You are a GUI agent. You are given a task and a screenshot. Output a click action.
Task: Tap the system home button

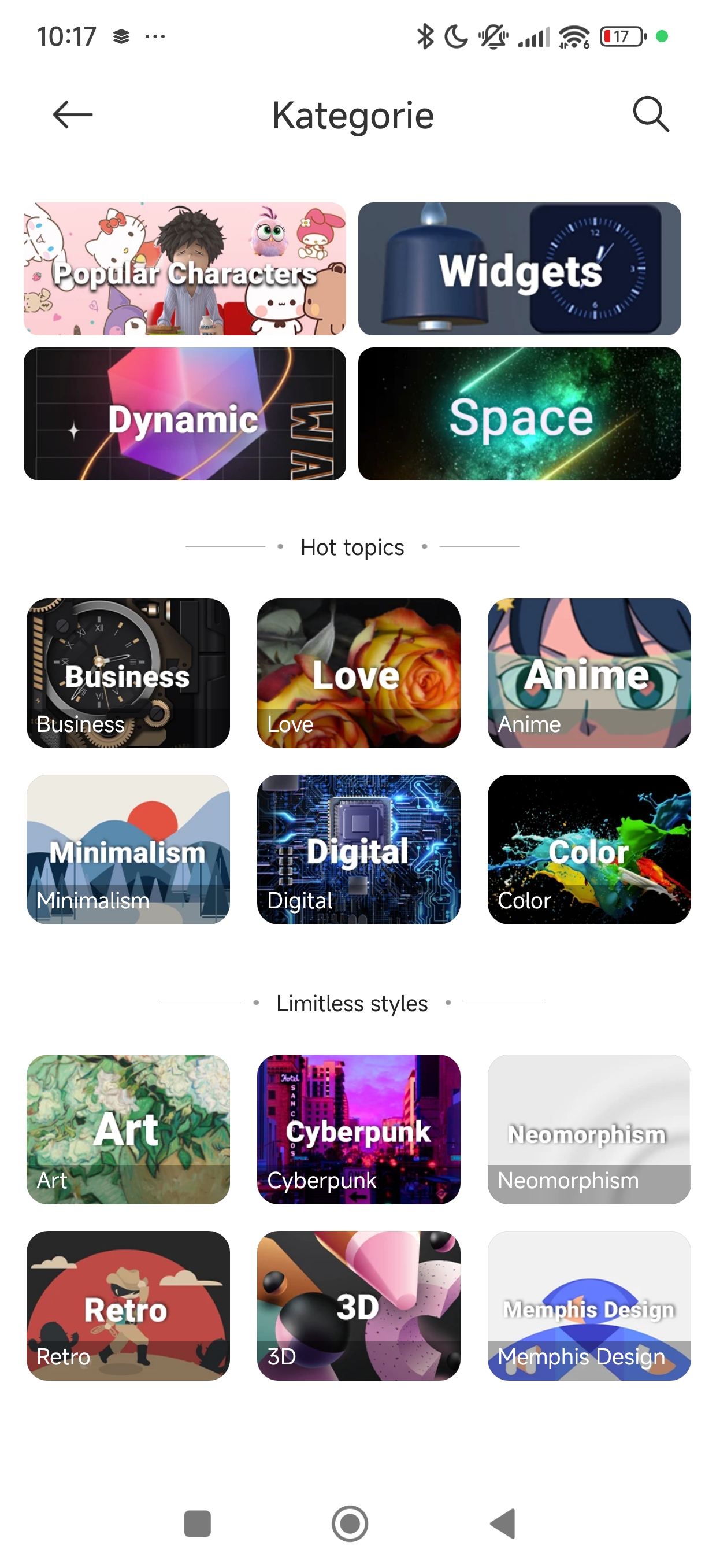point(350,1523)
